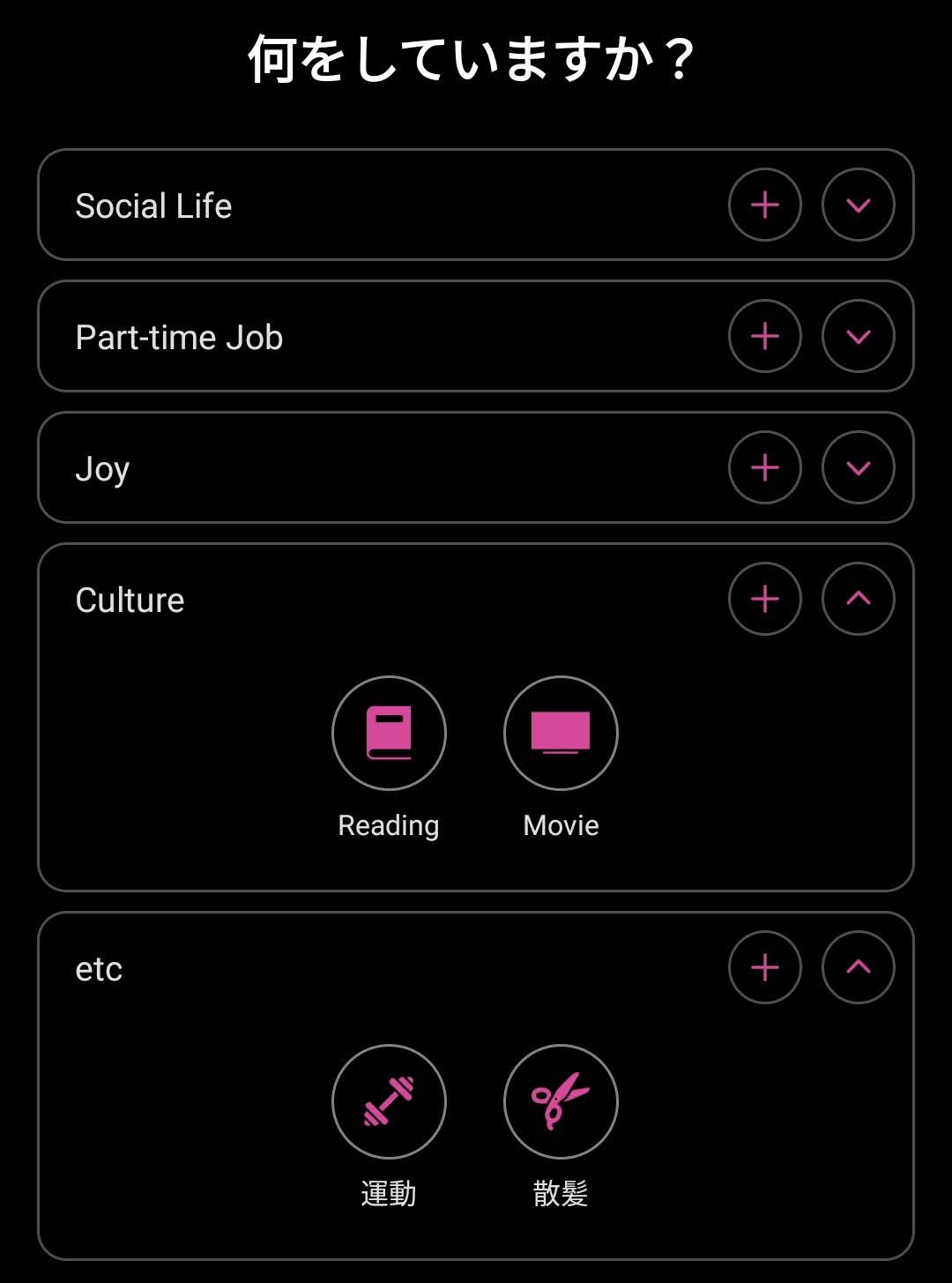This screenshot has width=952, height=1283.
Task: Collapse the etc category
Action: [858, 967]
